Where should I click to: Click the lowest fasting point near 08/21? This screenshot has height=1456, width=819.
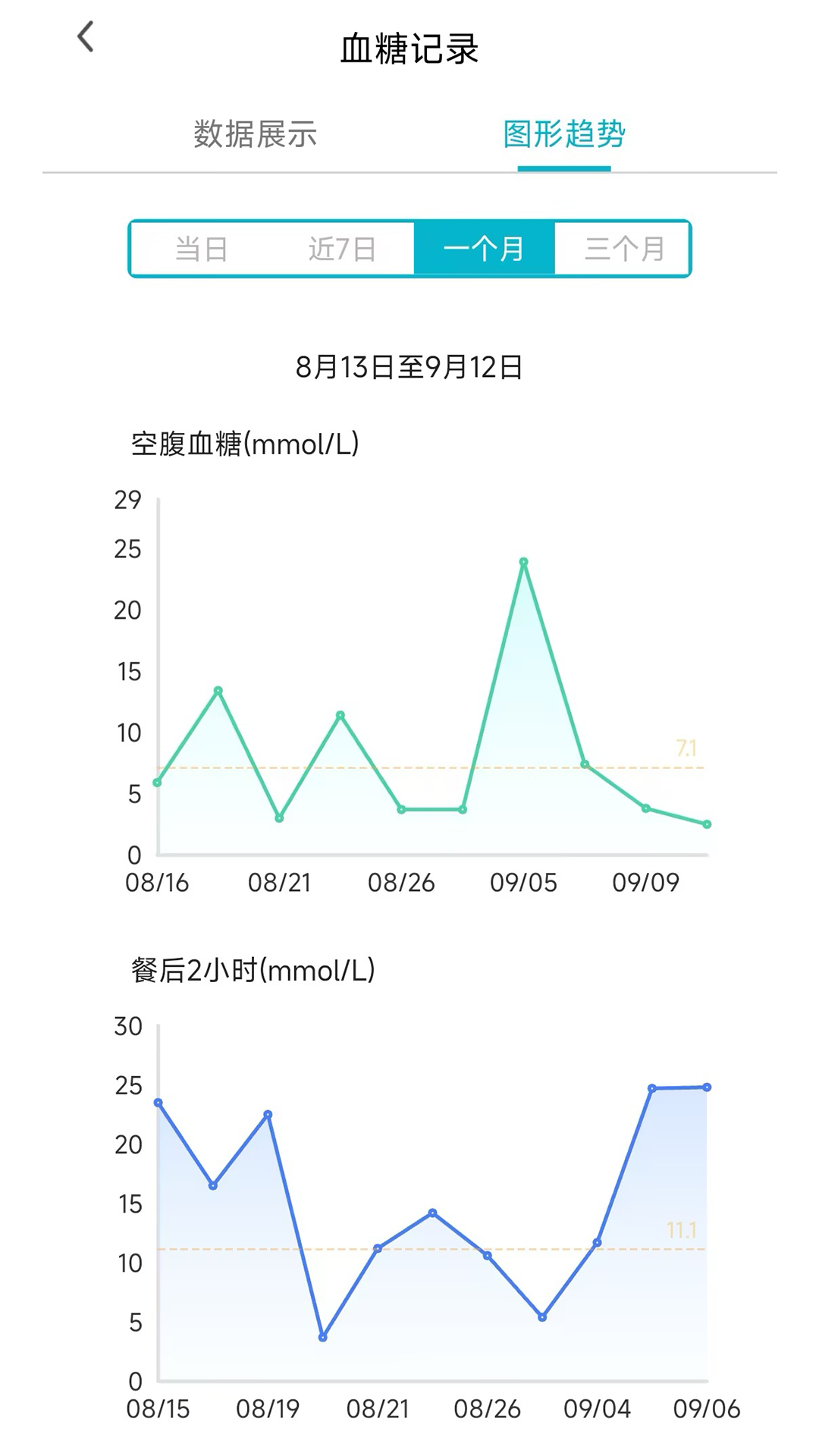pyautogui.click(x=279, y=818)
